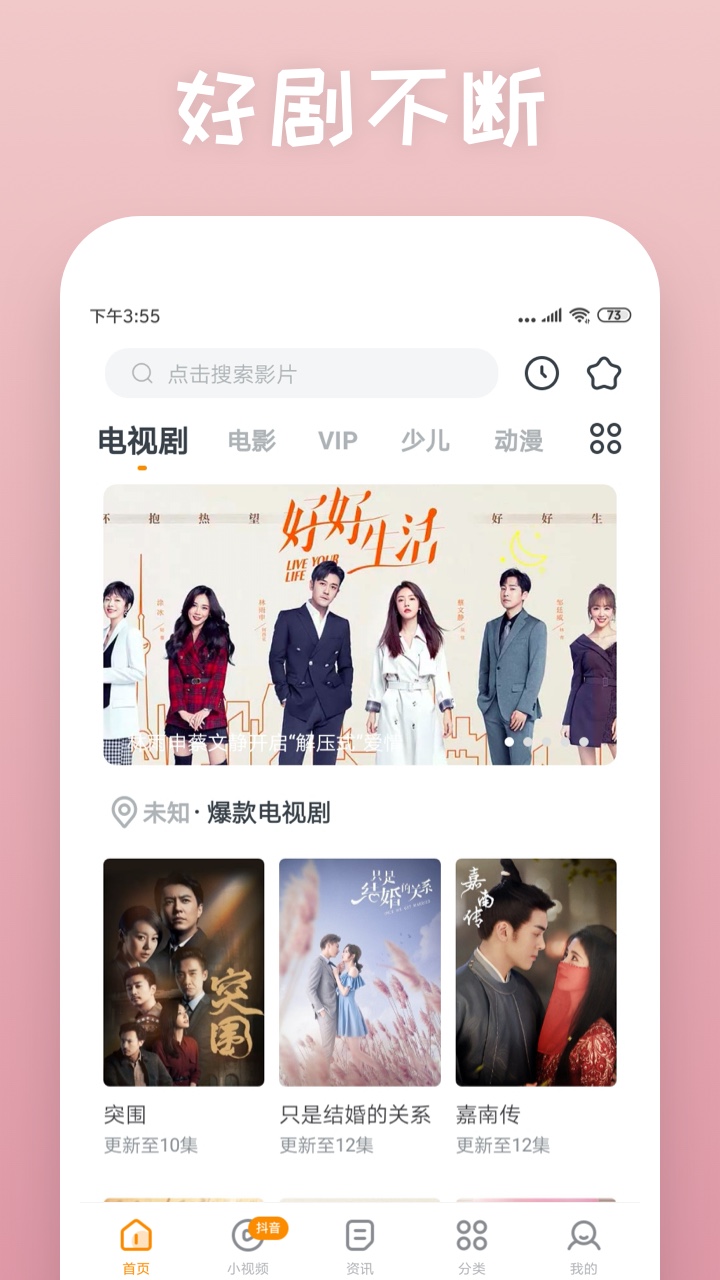720x1280 pixels.
Task: Switch to the 电影 tab
Action: pyautogui.click(x=251, y=441)
